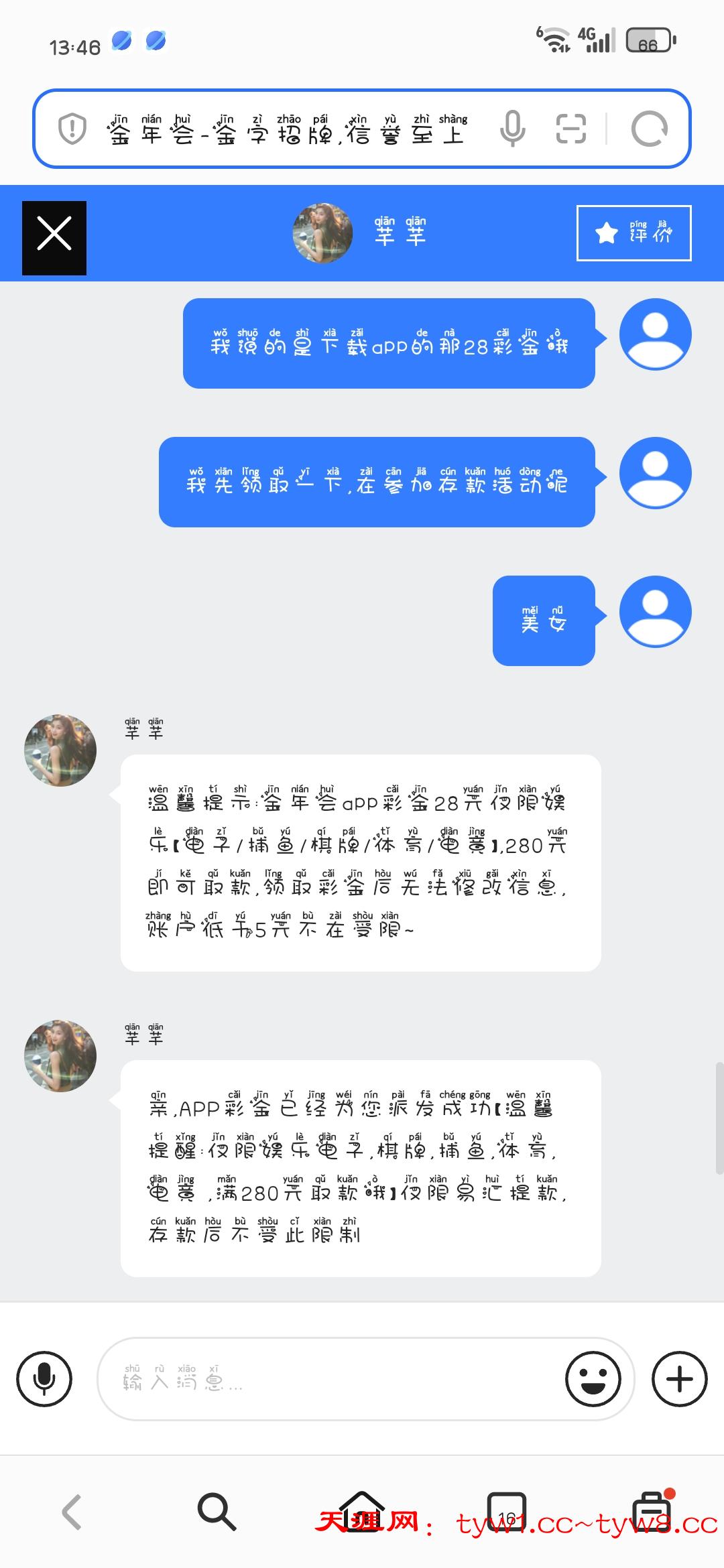Tap the 评价 rating button
Viewport: 724px width, 1568px height.
pyautogui.click(x=633, y=233)
